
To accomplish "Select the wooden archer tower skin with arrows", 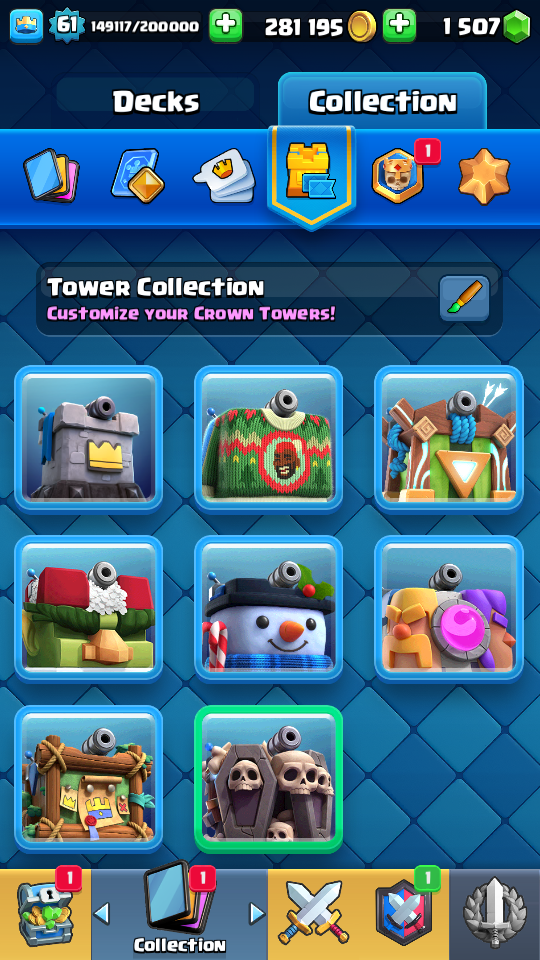I will coord(449,438).
